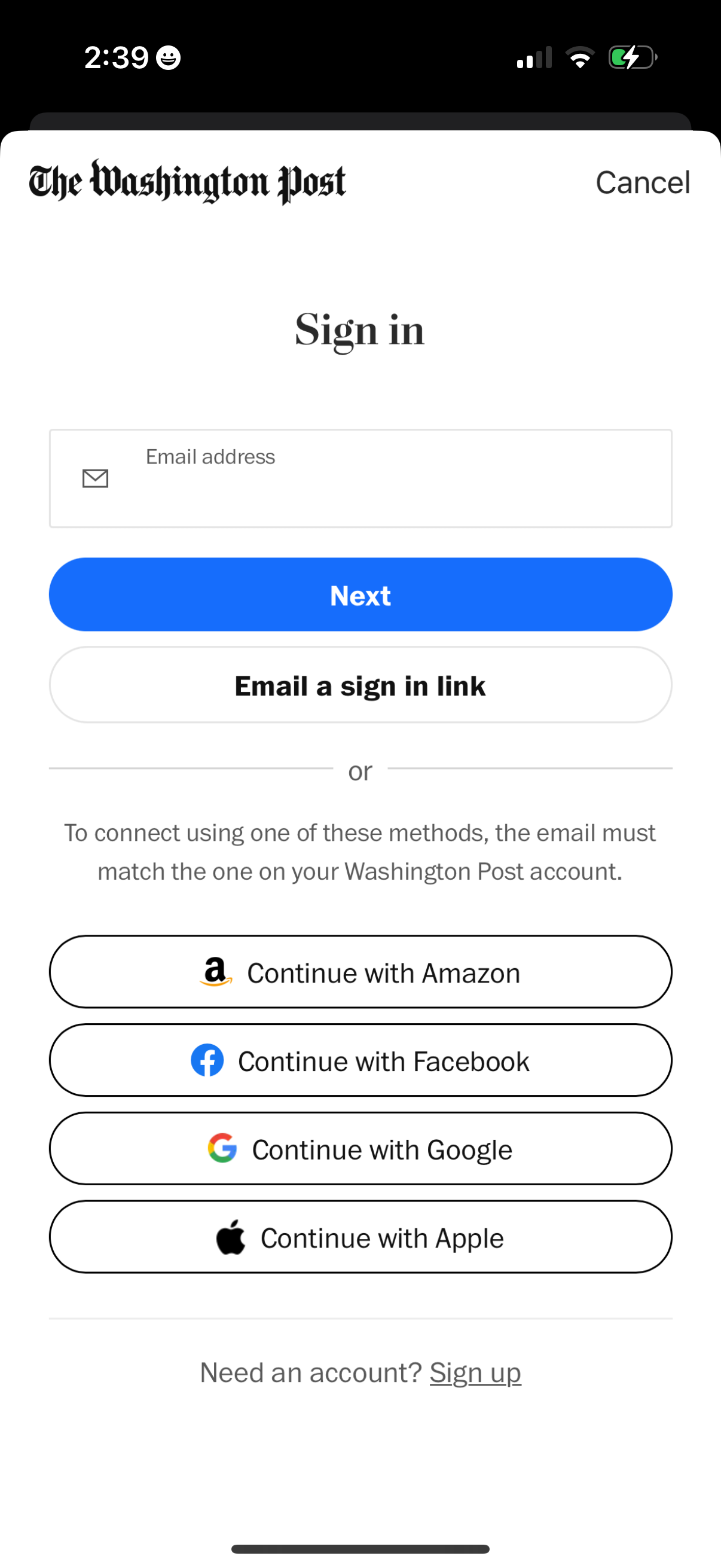Open the Sign up link
The height and width of the screenshot is (1568, 721).
476,1372
